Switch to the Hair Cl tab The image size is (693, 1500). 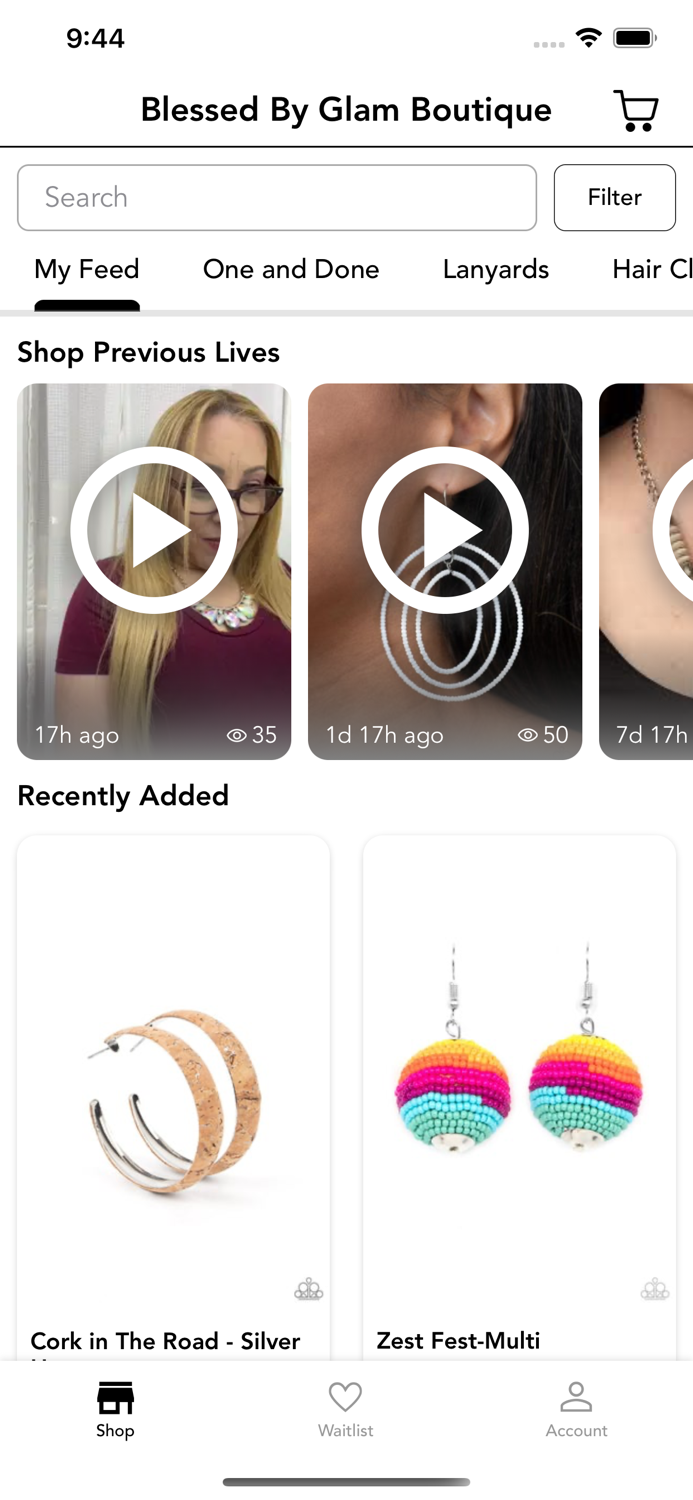pos(652,269)
